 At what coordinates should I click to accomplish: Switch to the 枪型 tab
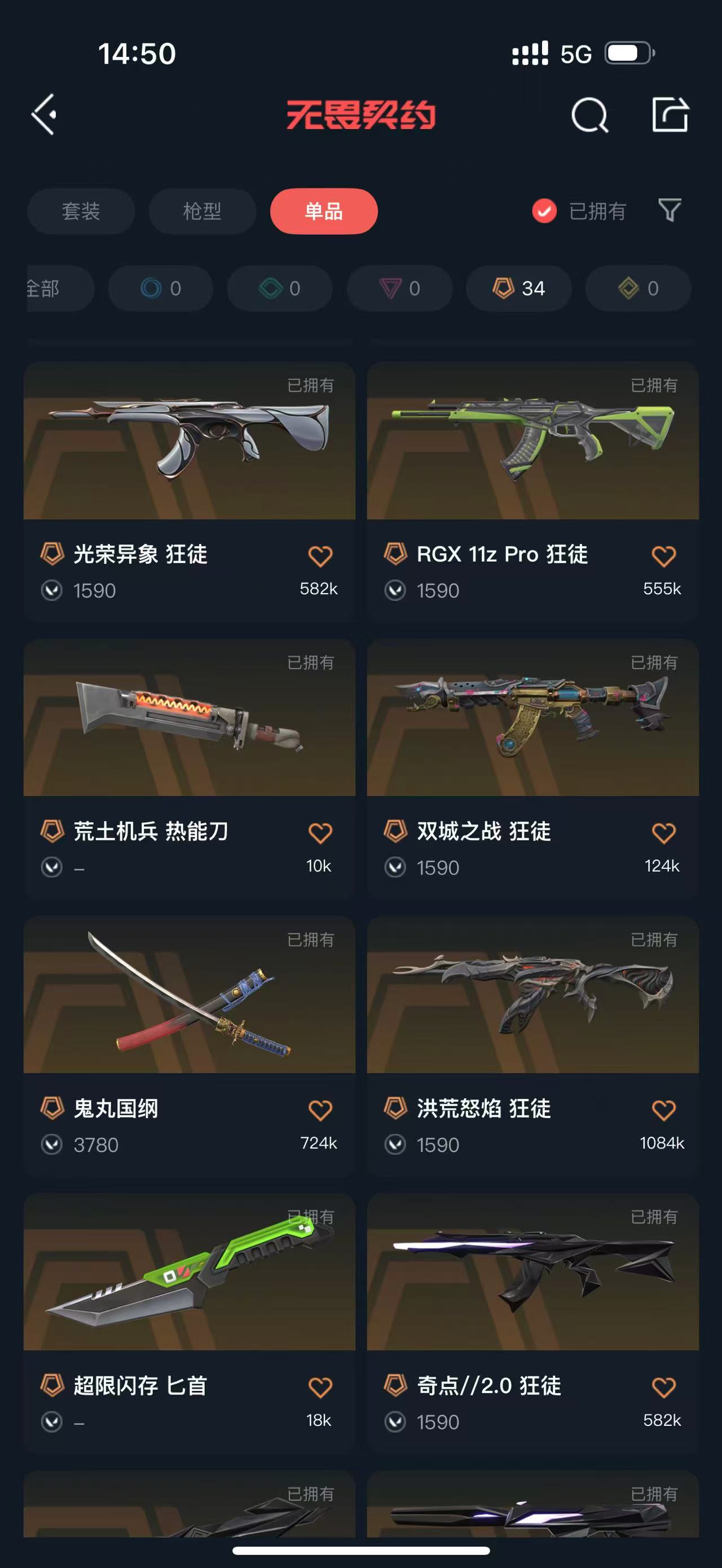click(x=202, y=211)
